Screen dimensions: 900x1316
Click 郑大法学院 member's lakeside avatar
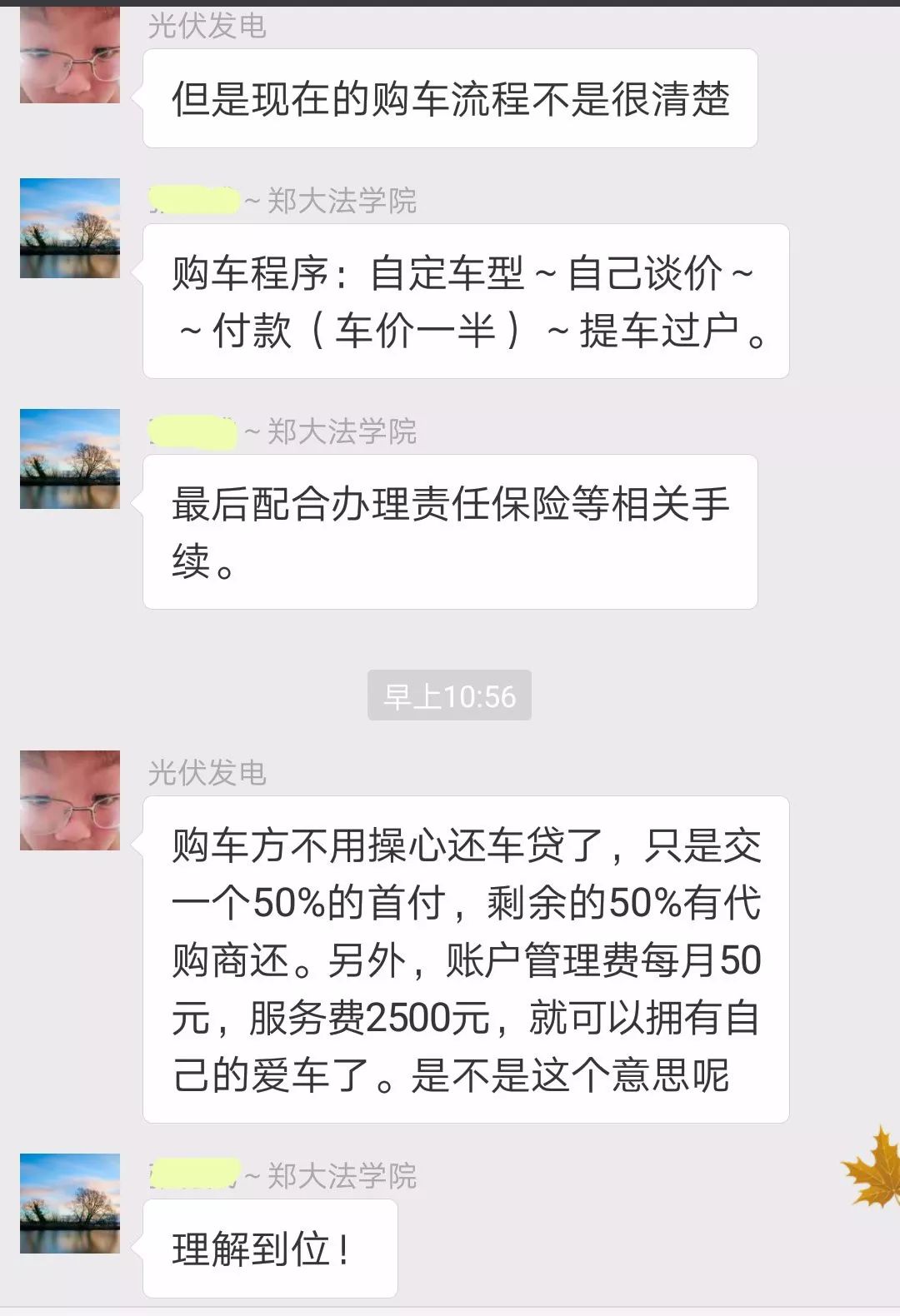[x=71, y=229]
